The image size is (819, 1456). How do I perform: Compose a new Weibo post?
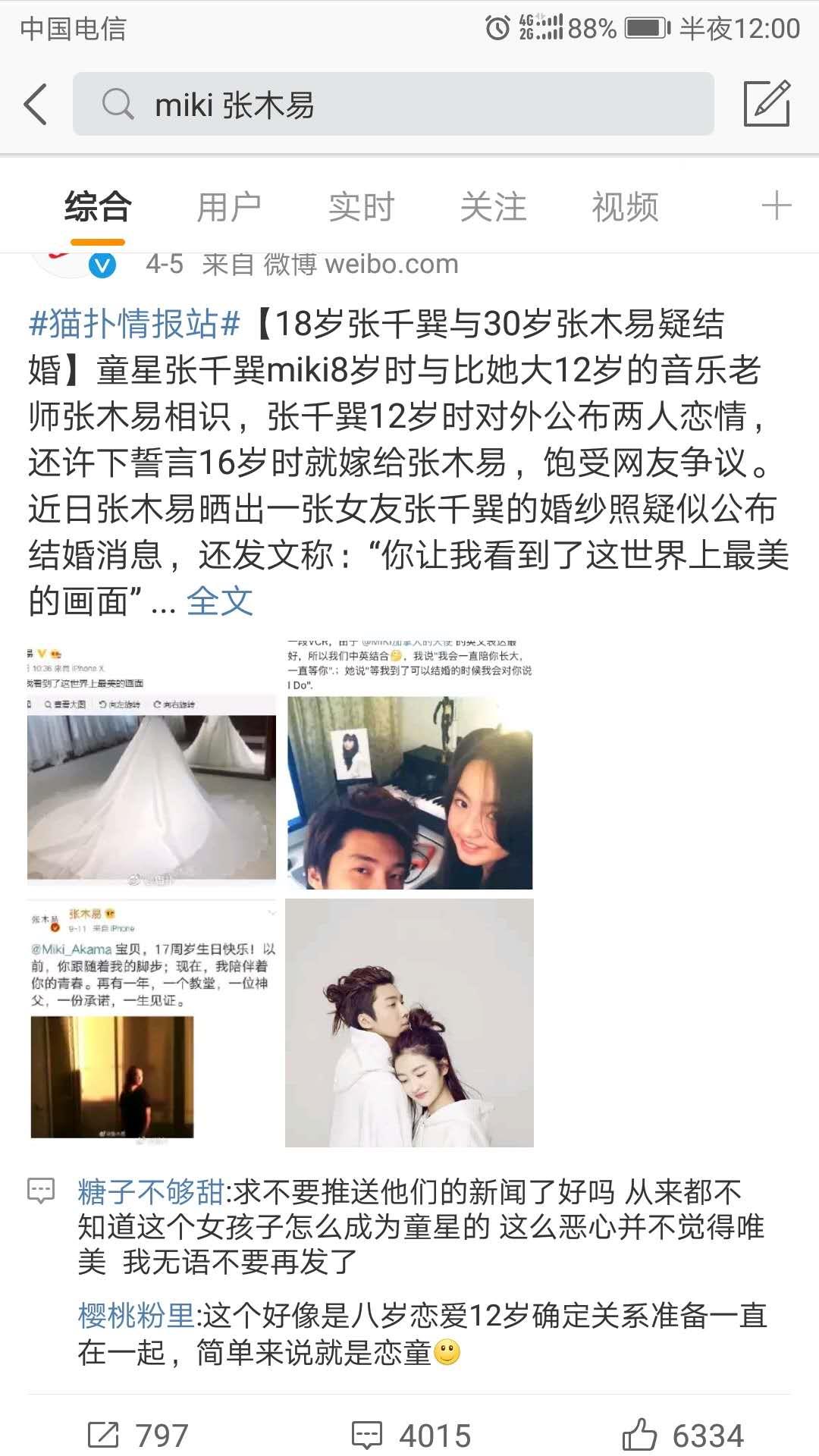click(767, 104)
